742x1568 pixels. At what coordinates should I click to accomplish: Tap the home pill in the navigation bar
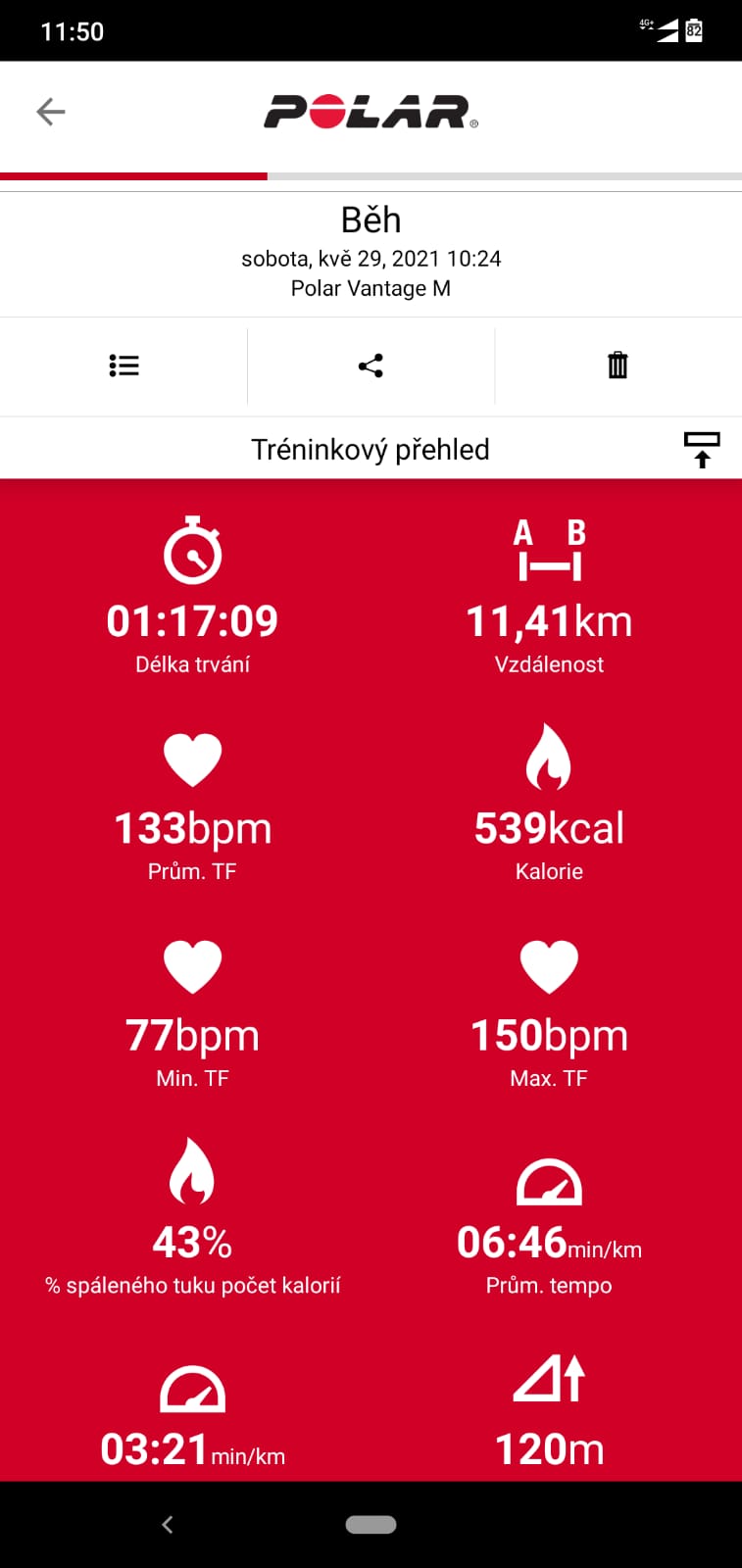click(x=371, y=1525)
